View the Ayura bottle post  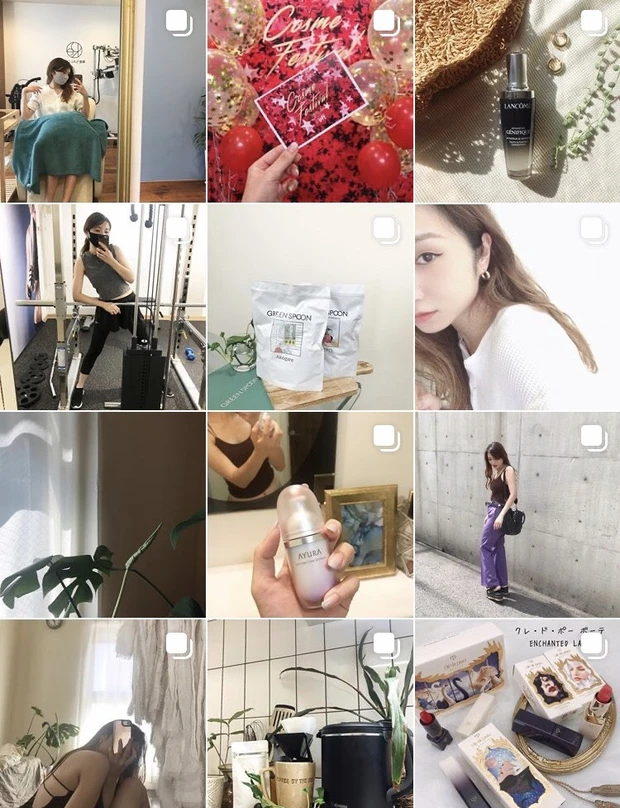(310, 514)
